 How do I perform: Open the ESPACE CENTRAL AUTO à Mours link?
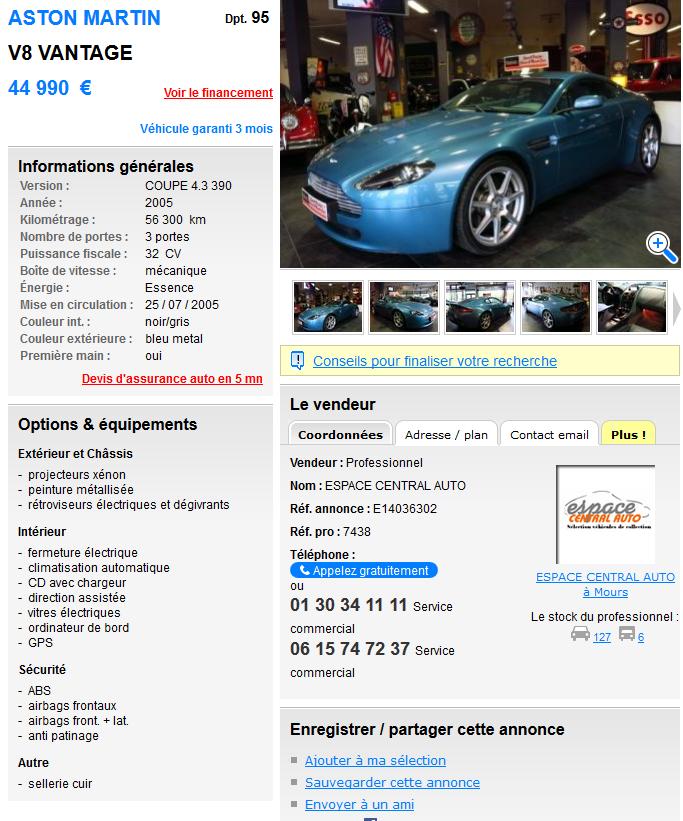[605, 584]
